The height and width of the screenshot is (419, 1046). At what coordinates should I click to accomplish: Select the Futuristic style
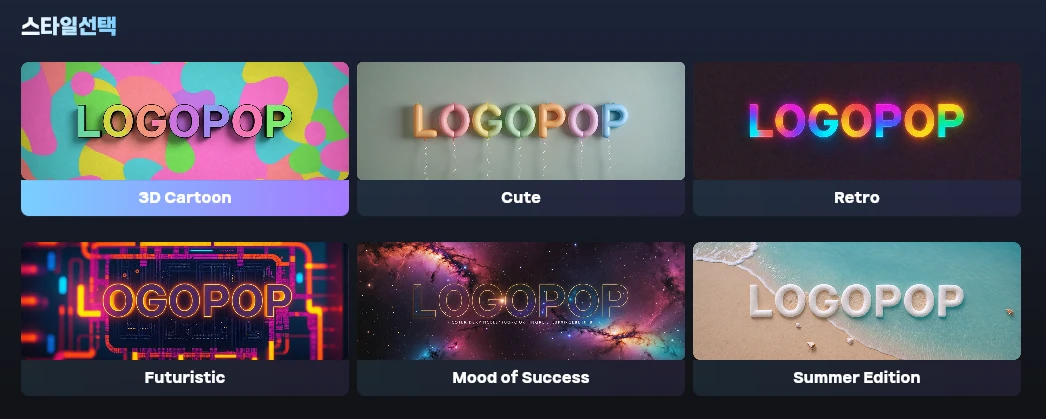[185, 318]
